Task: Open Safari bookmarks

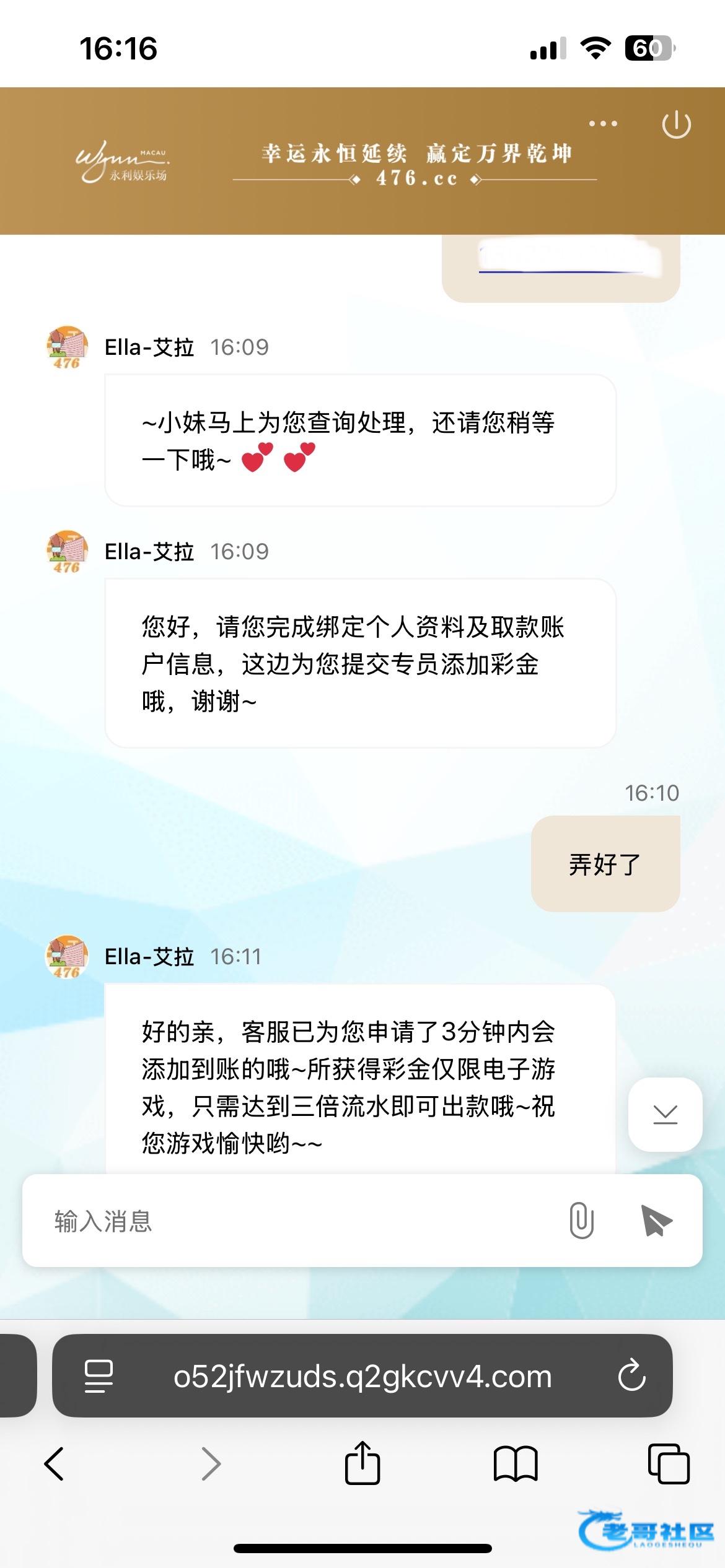Action: click(516, 1464)
